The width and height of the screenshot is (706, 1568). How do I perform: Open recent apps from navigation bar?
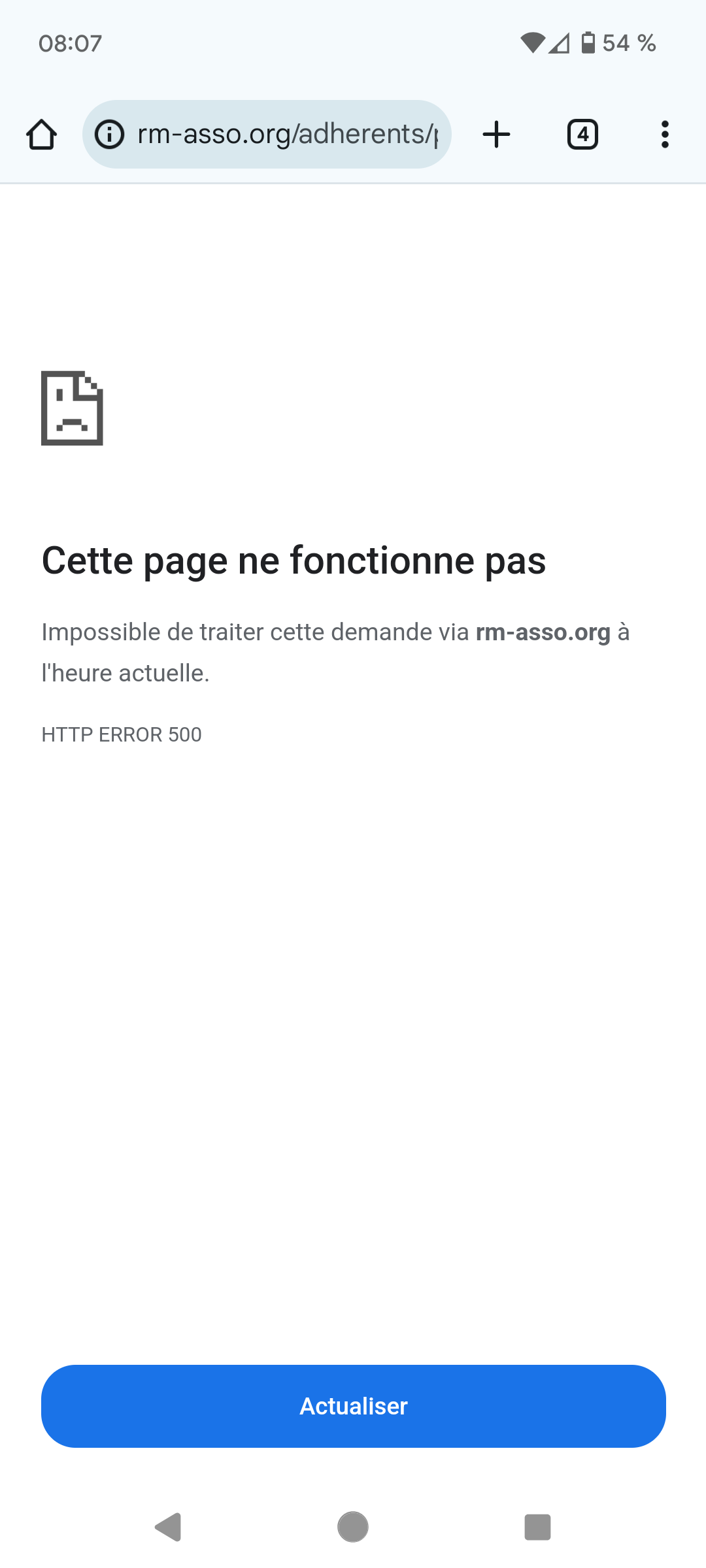pos(537,1527)
